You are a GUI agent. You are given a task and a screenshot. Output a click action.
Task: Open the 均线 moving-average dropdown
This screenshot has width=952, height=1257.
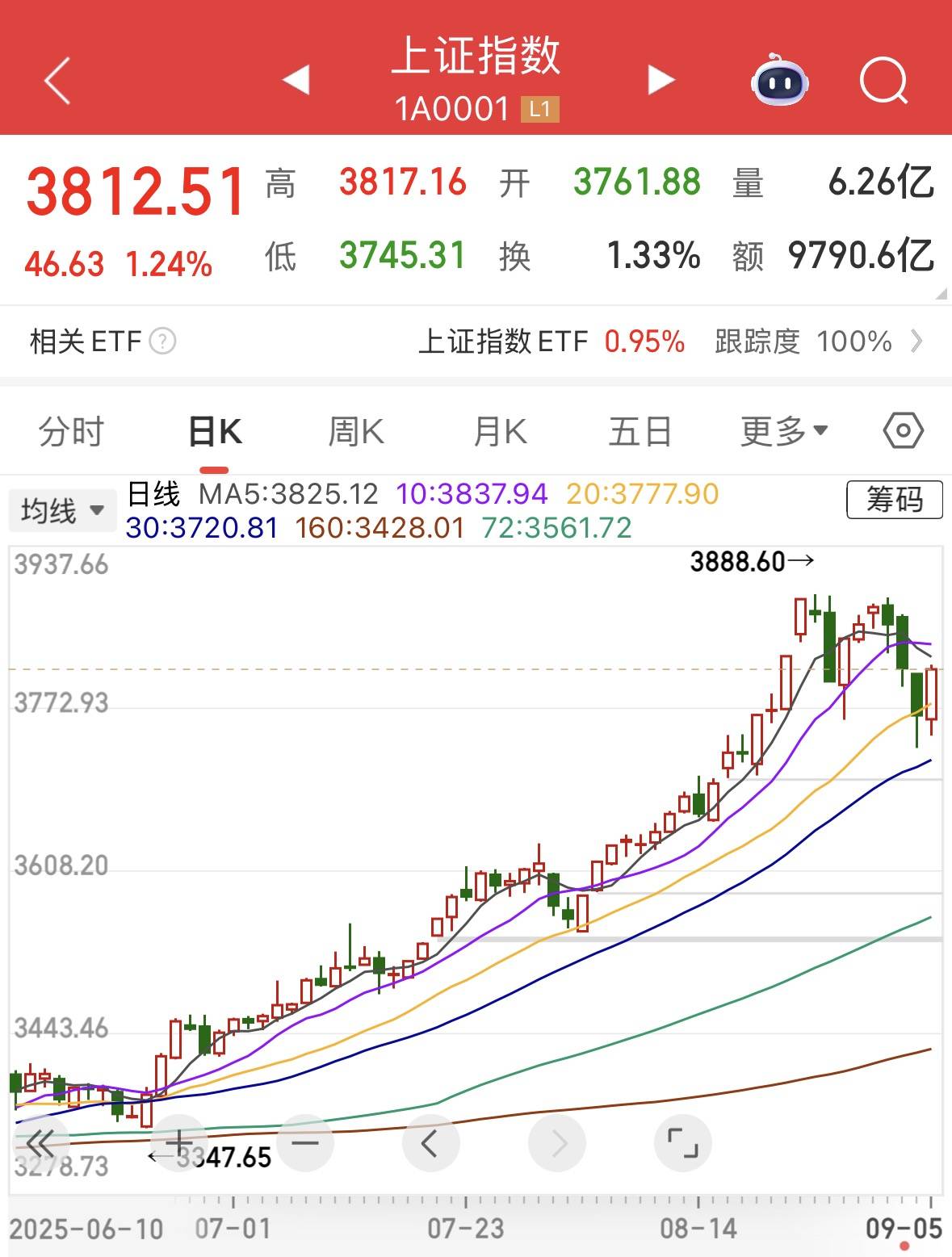click(x=62, y=509)
